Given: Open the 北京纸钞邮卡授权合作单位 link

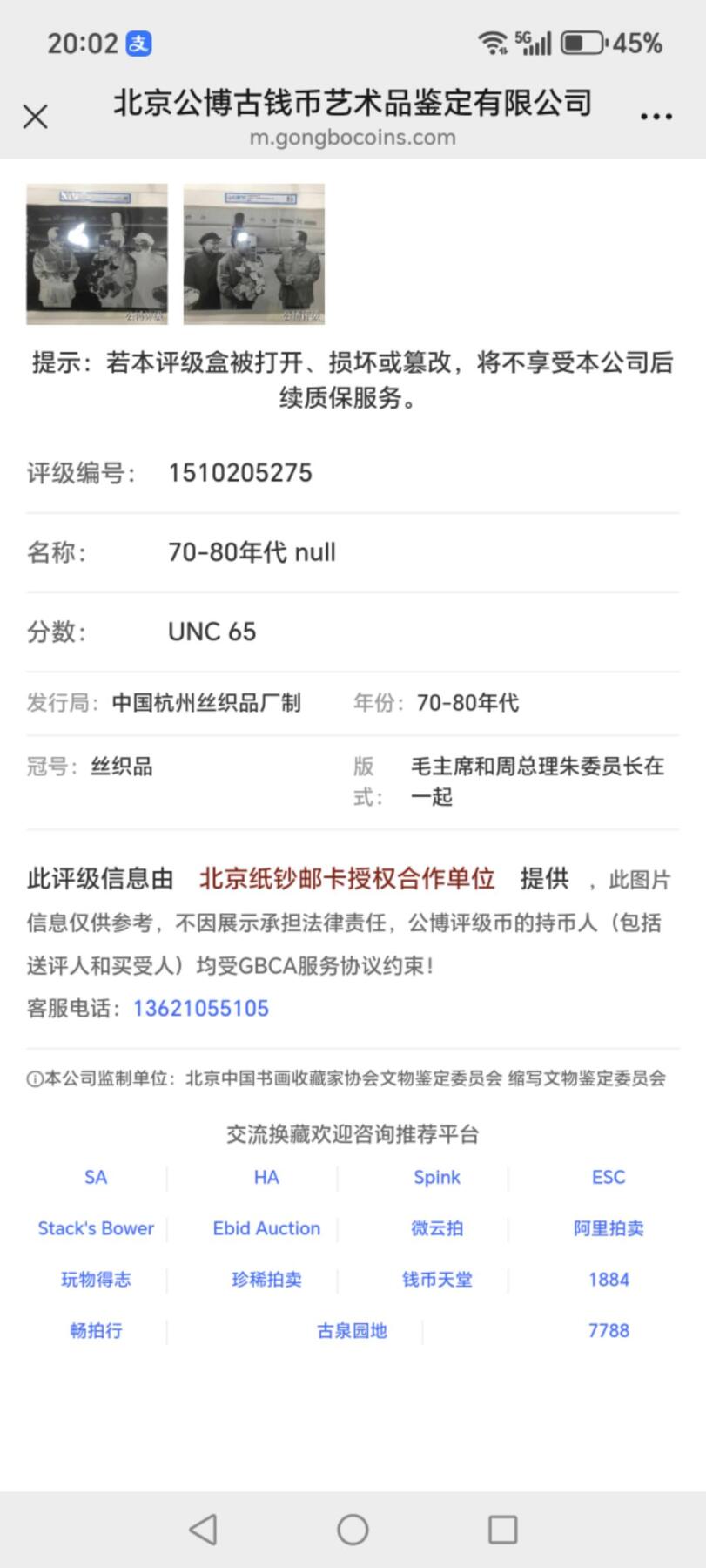Looking at the screenshot, I should coord(347,880).
